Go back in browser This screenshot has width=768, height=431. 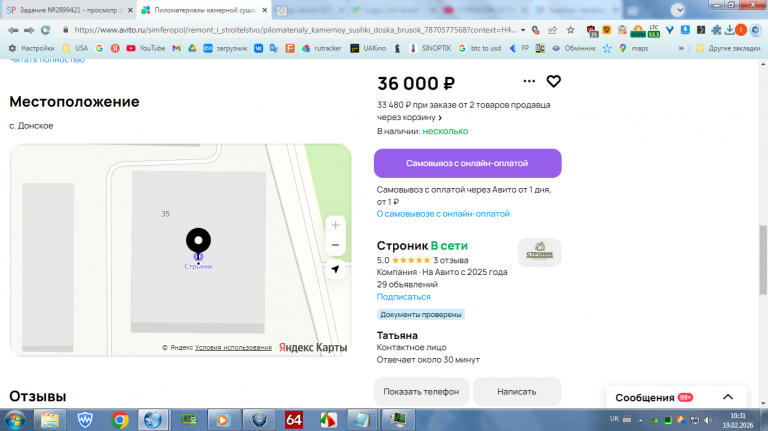(x=12, y=30)
